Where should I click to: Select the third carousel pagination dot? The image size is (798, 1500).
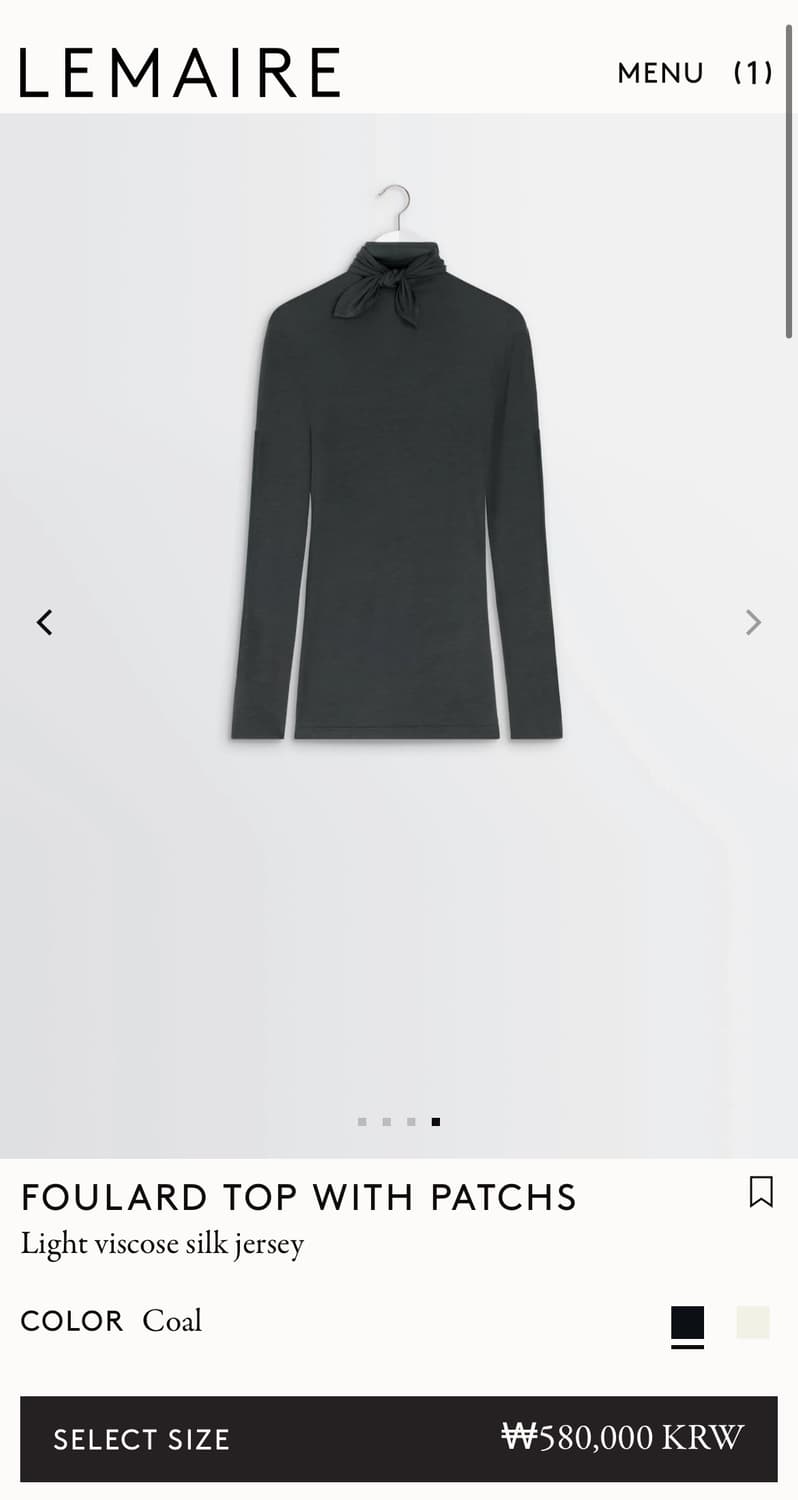410,1121
